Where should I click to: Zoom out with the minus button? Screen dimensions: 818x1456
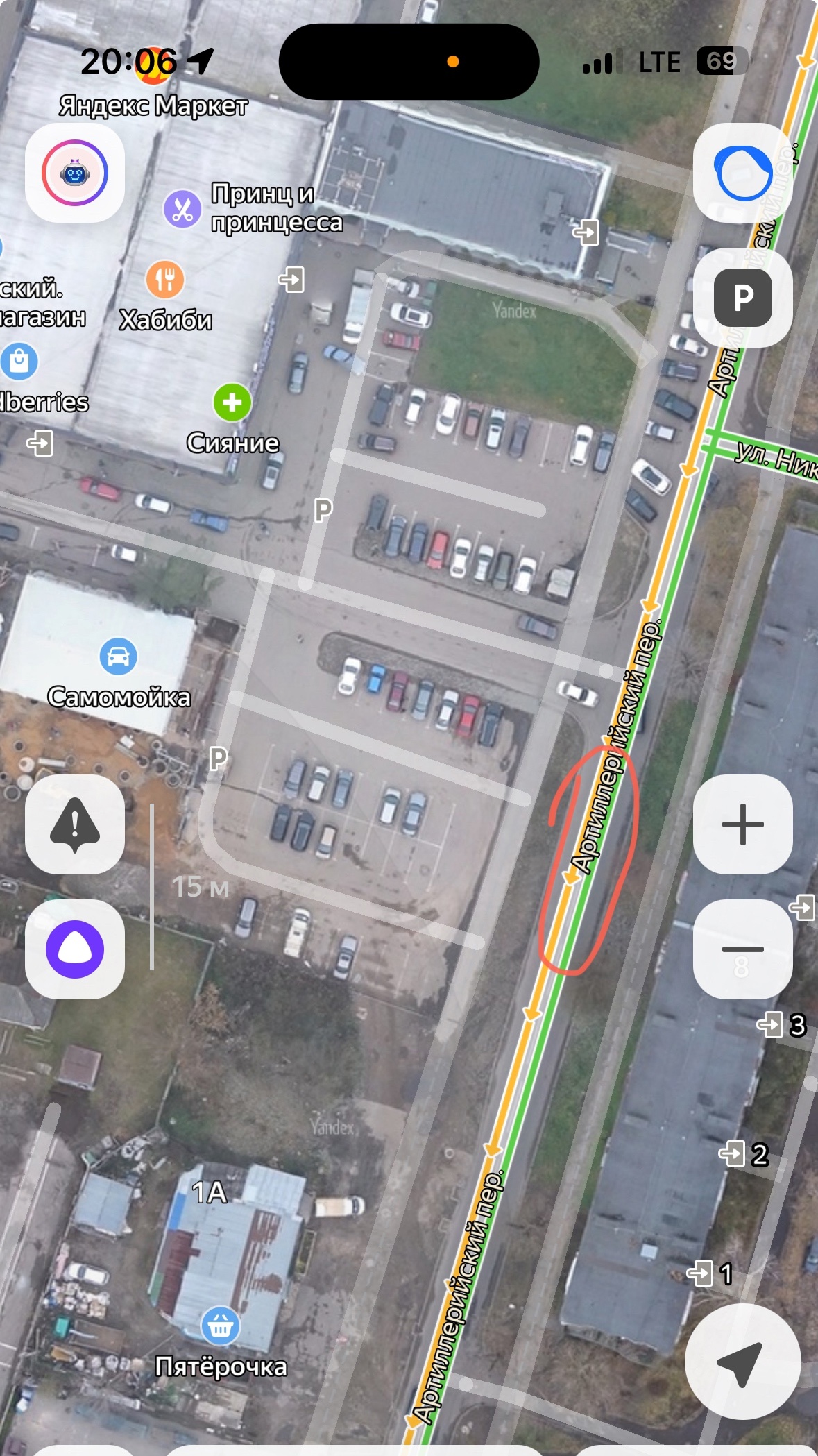click(x=743, y=949)
